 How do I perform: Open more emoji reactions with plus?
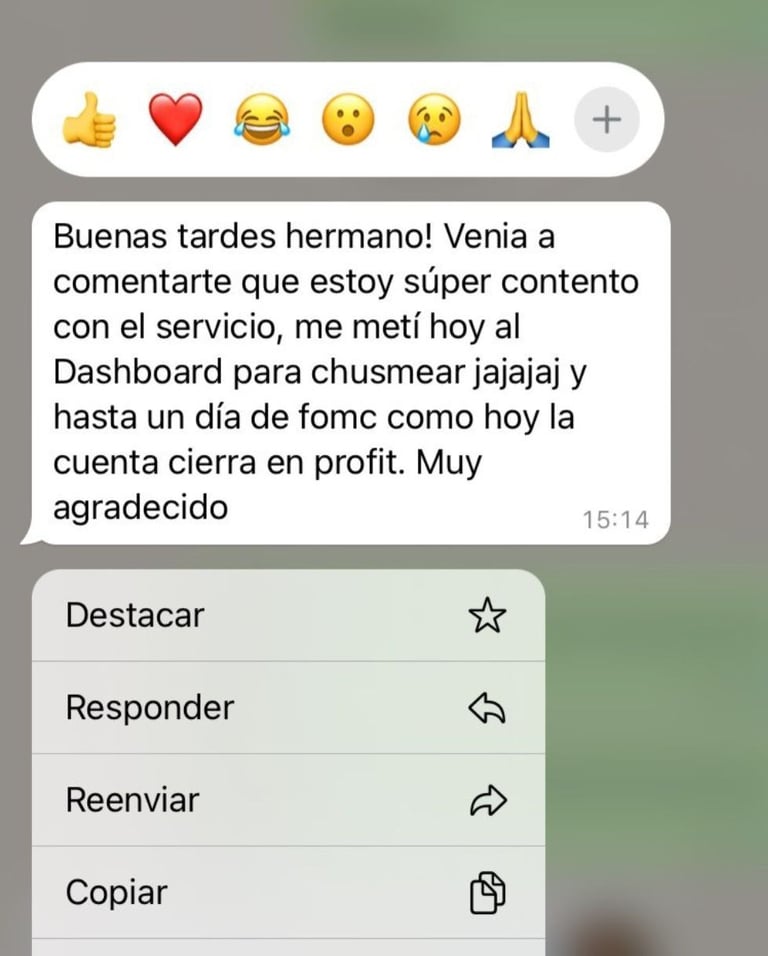tap(606, 121)
